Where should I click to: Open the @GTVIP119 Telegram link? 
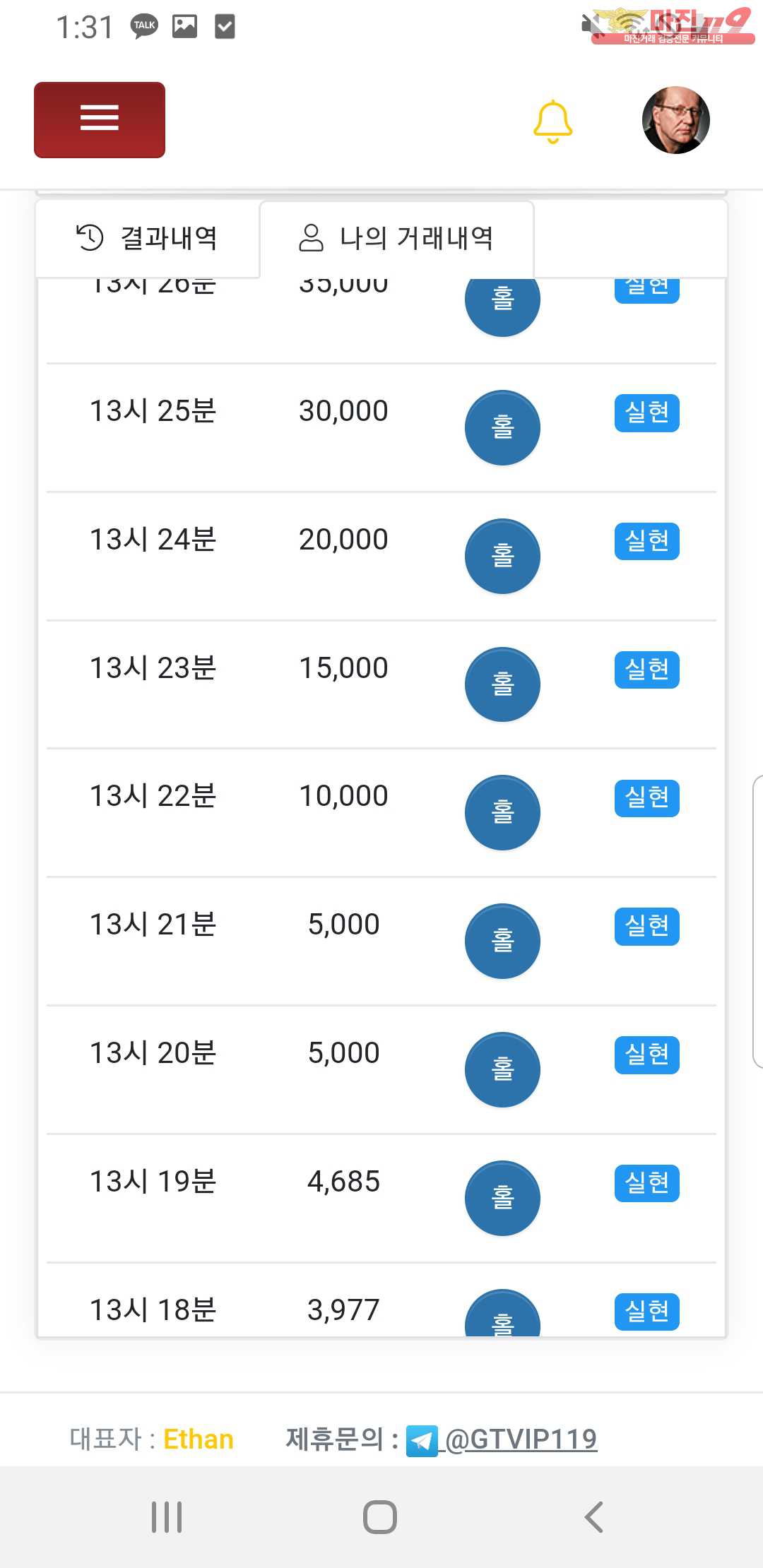(x=520, y=1439)
